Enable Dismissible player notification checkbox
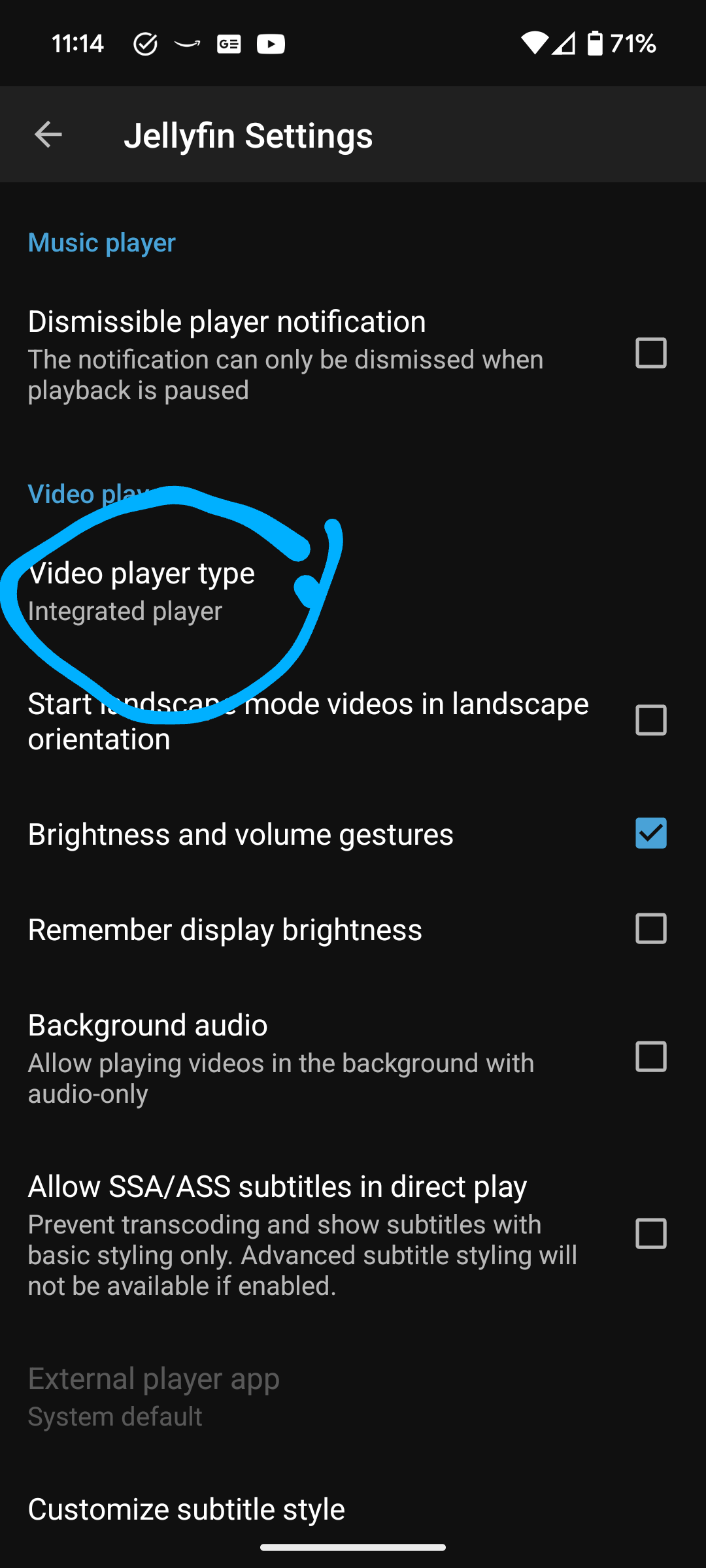Viewport: 706px width, 1568px height. pos(650,353)
